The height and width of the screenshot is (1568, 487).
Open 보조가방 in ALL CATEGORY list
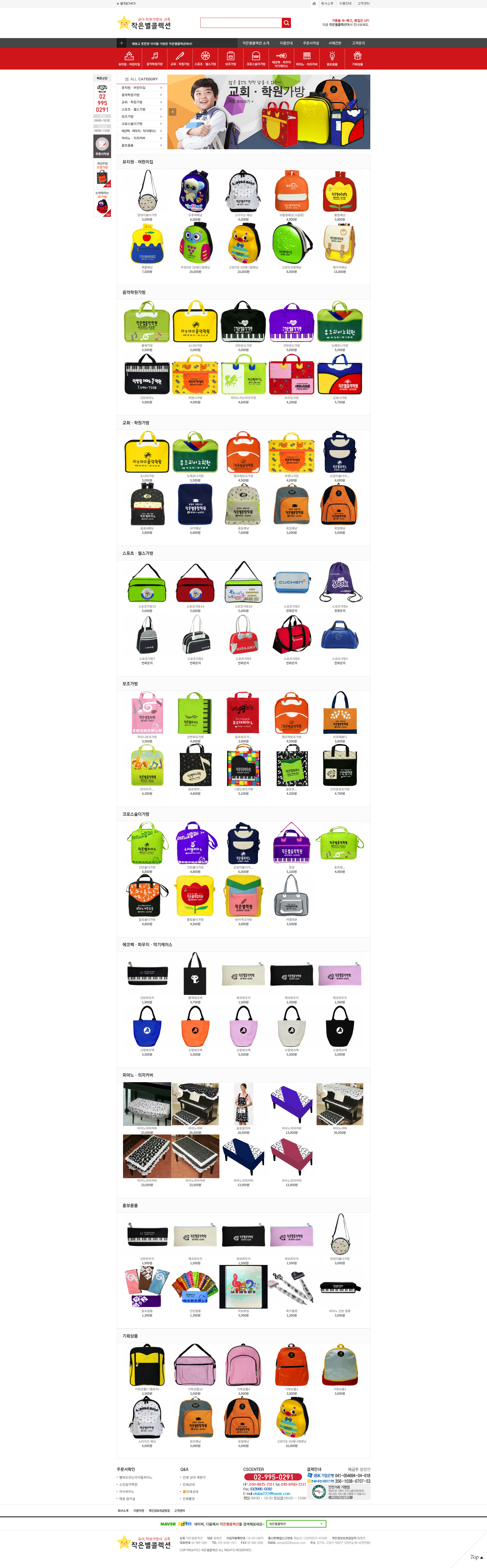(128, 116)
